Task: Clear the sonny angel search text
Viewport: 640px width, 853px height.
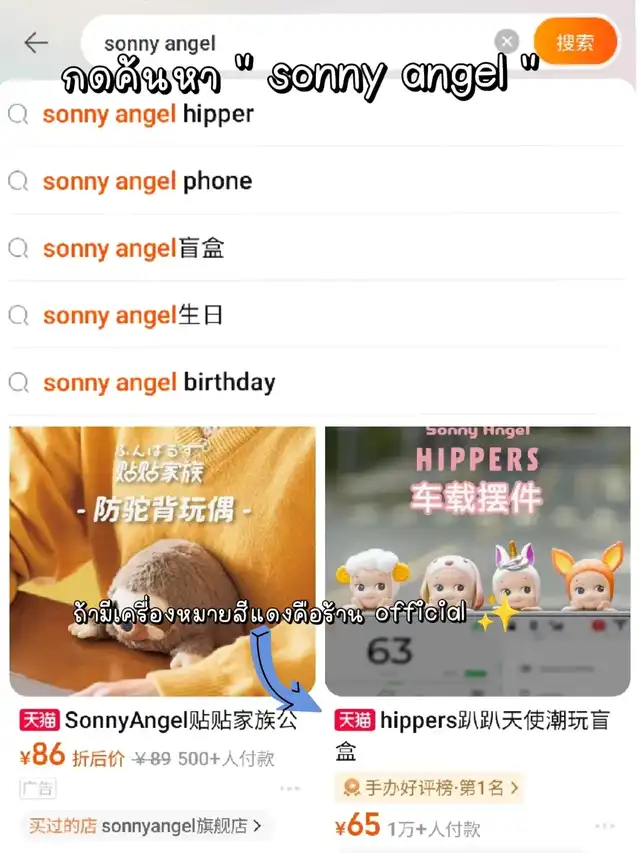Action: pyautogui.click(x=506, y=42)
